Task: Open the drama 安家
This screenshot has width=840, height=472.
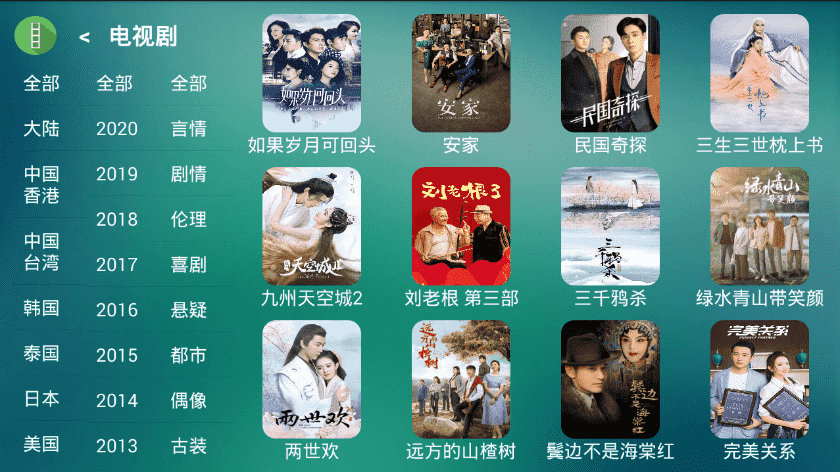Action: tap(461, 73)
